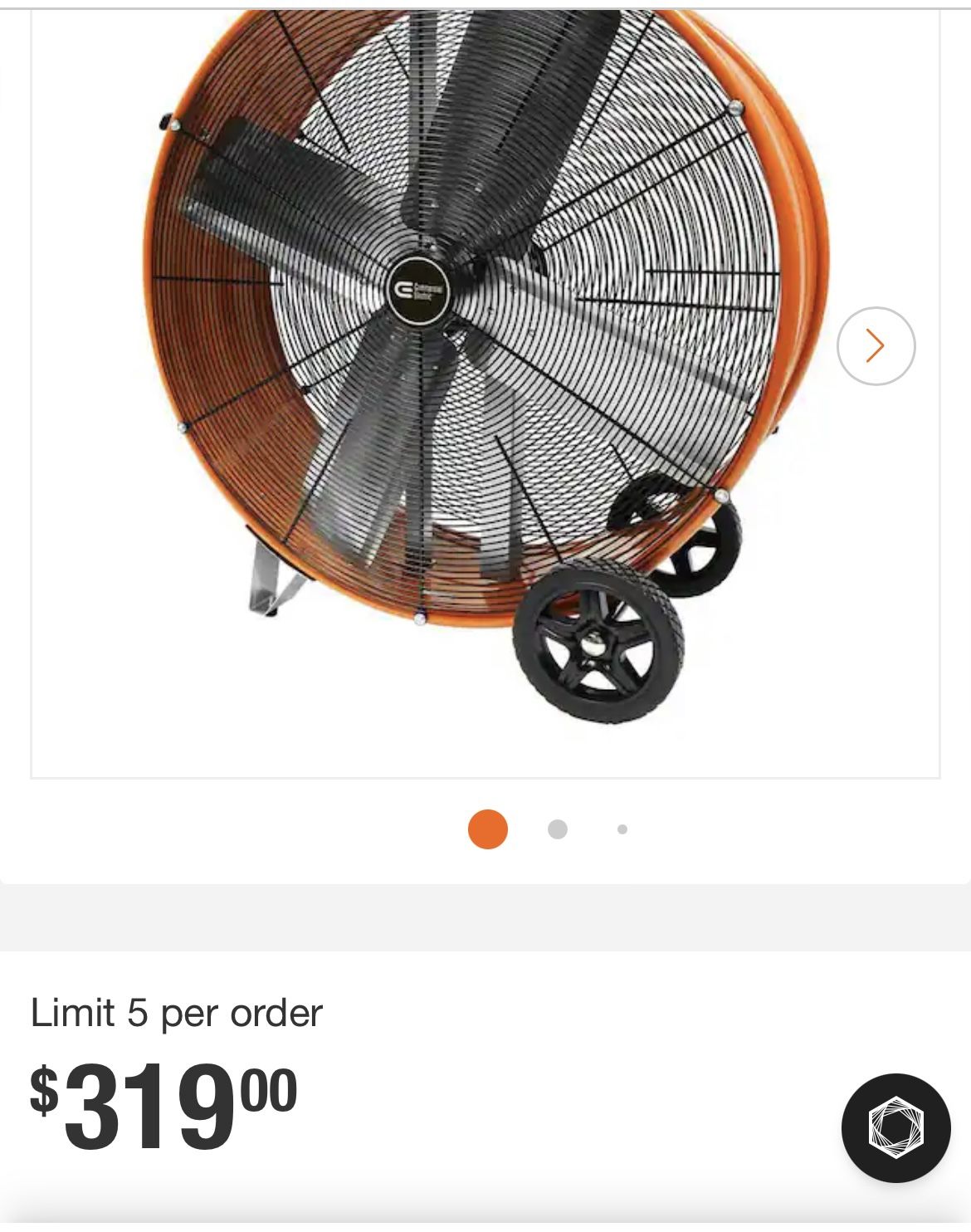Jump to slide two via its indicator dot
Viewport: 971px width, 1232px height.
pyautogui.click(x=558, y=828)
